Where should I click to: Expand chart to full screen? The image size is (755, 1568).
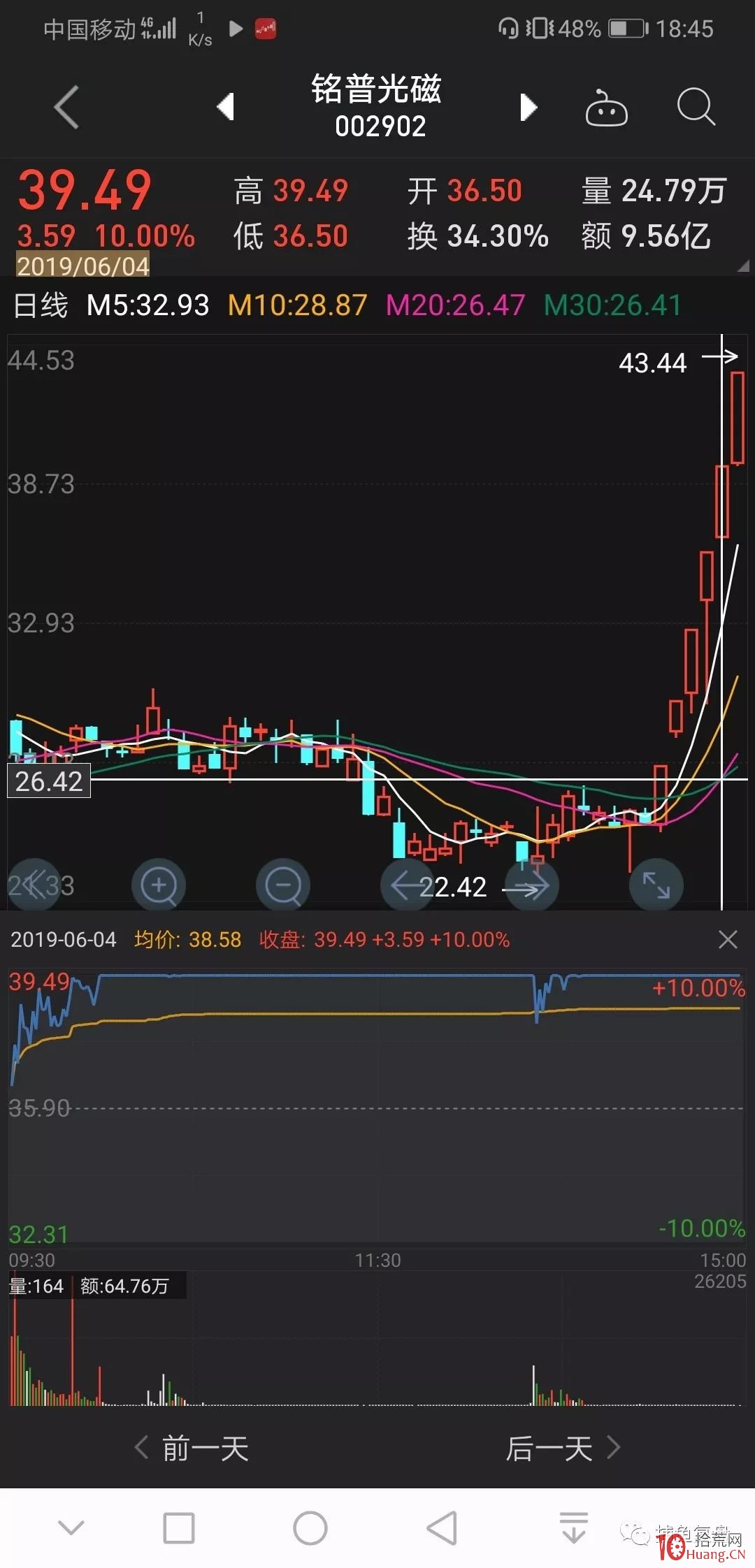point(656,885)
